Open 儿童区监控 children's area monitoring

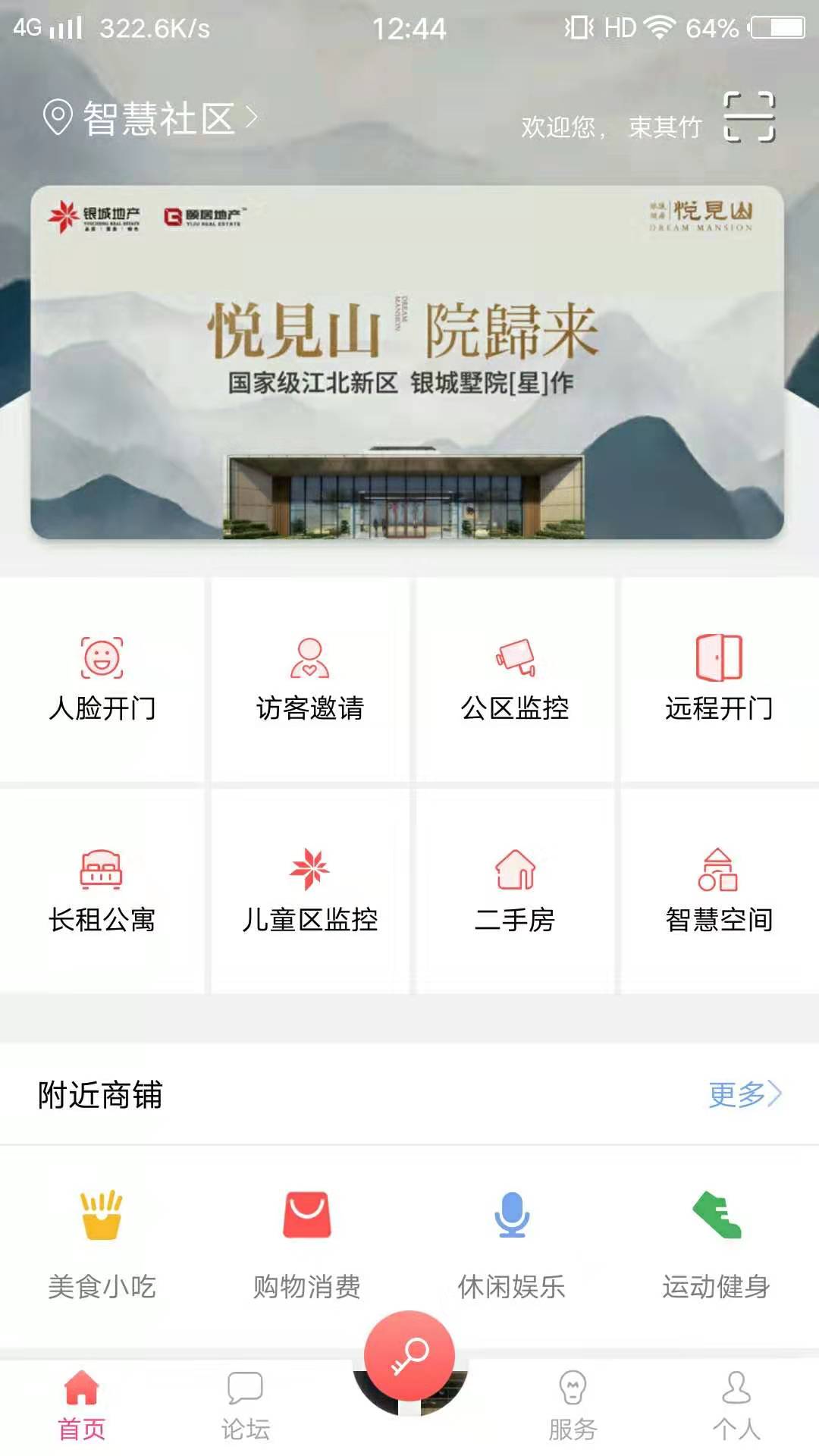[x=309, y=891]
